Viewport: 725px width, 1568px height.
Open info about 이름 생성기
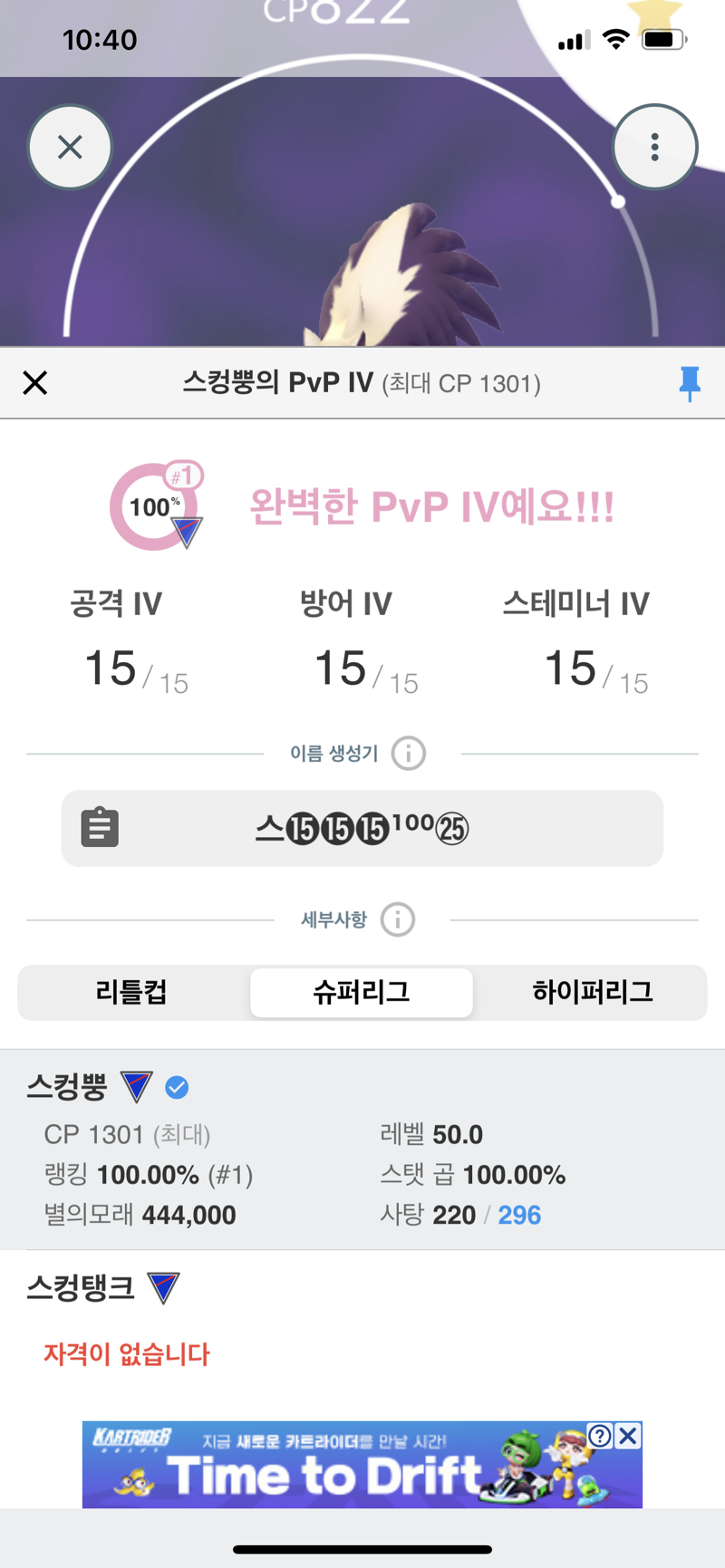tap(409, 754)
